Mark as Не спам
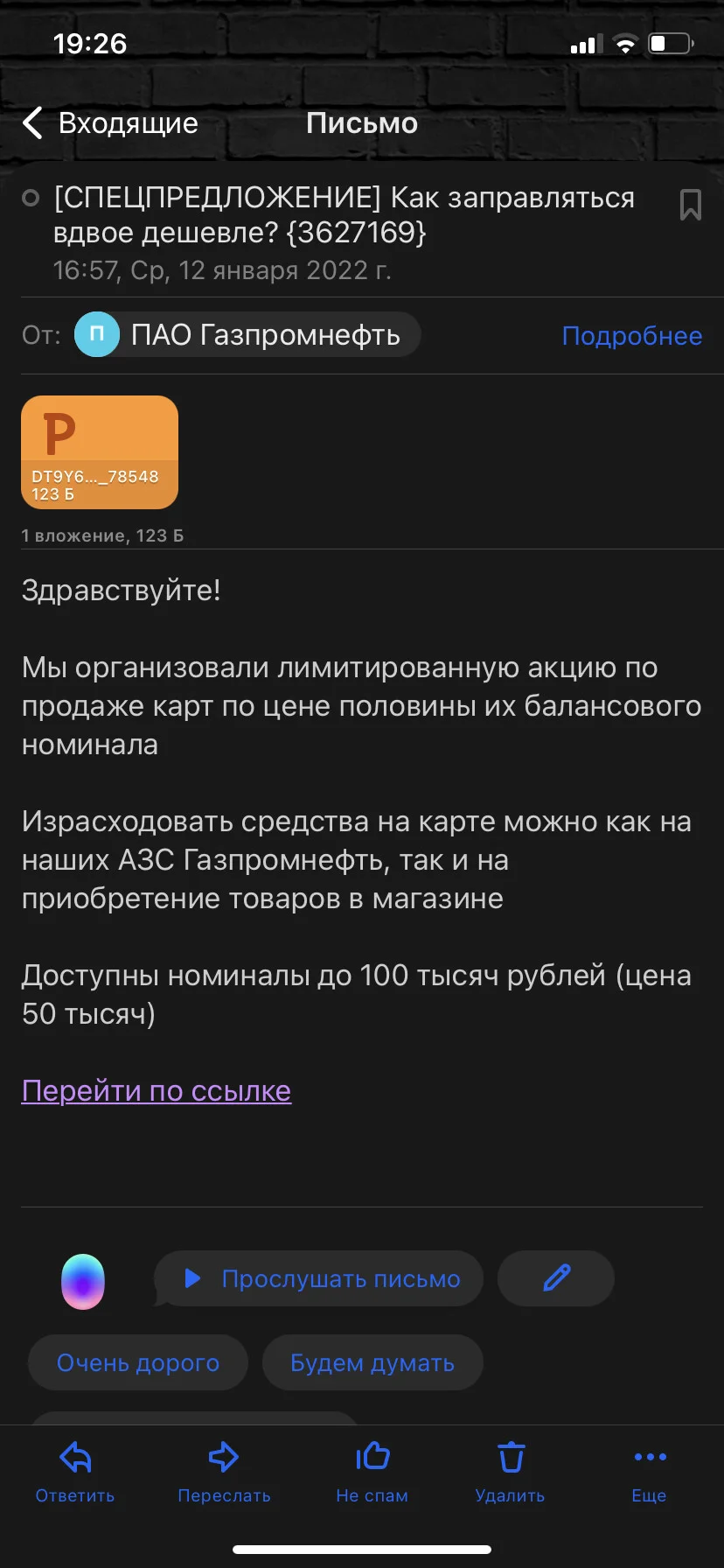This screenshot has width=724, height=1568. (372, 1473)
